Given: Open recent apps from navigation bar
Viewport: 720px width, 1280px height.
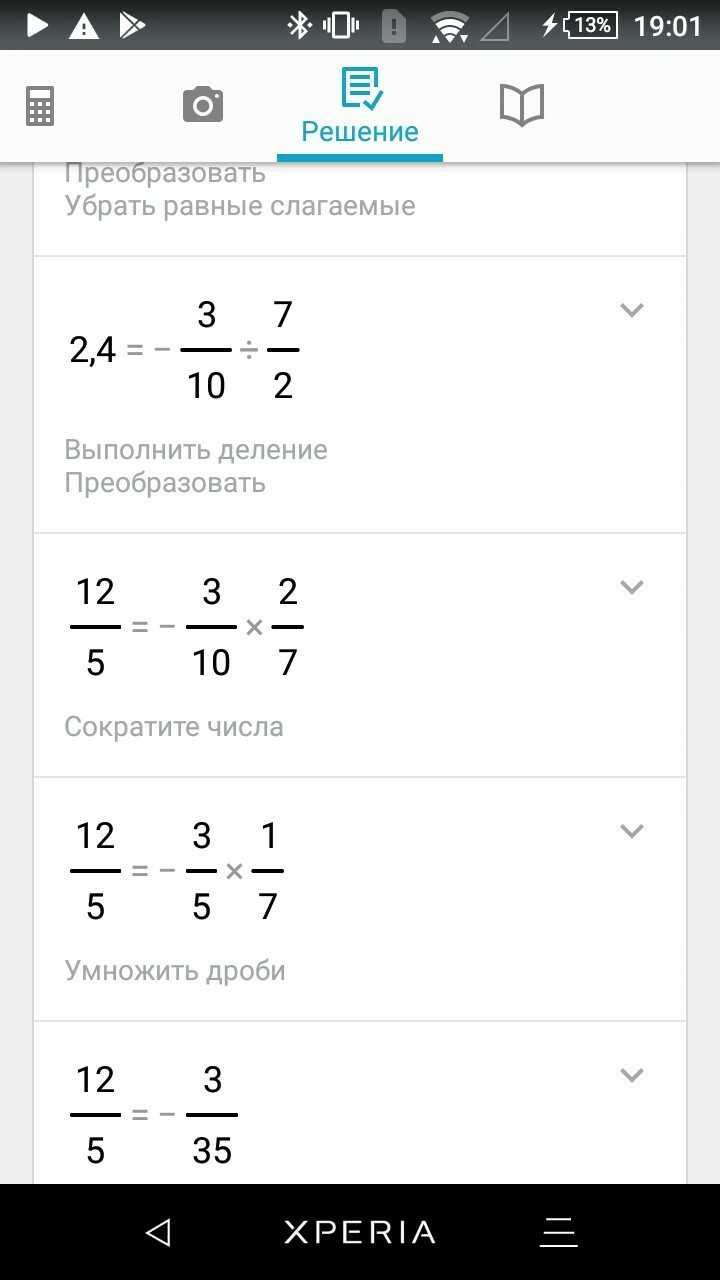Looking at the screenshot, I should tap(559, 1232).
